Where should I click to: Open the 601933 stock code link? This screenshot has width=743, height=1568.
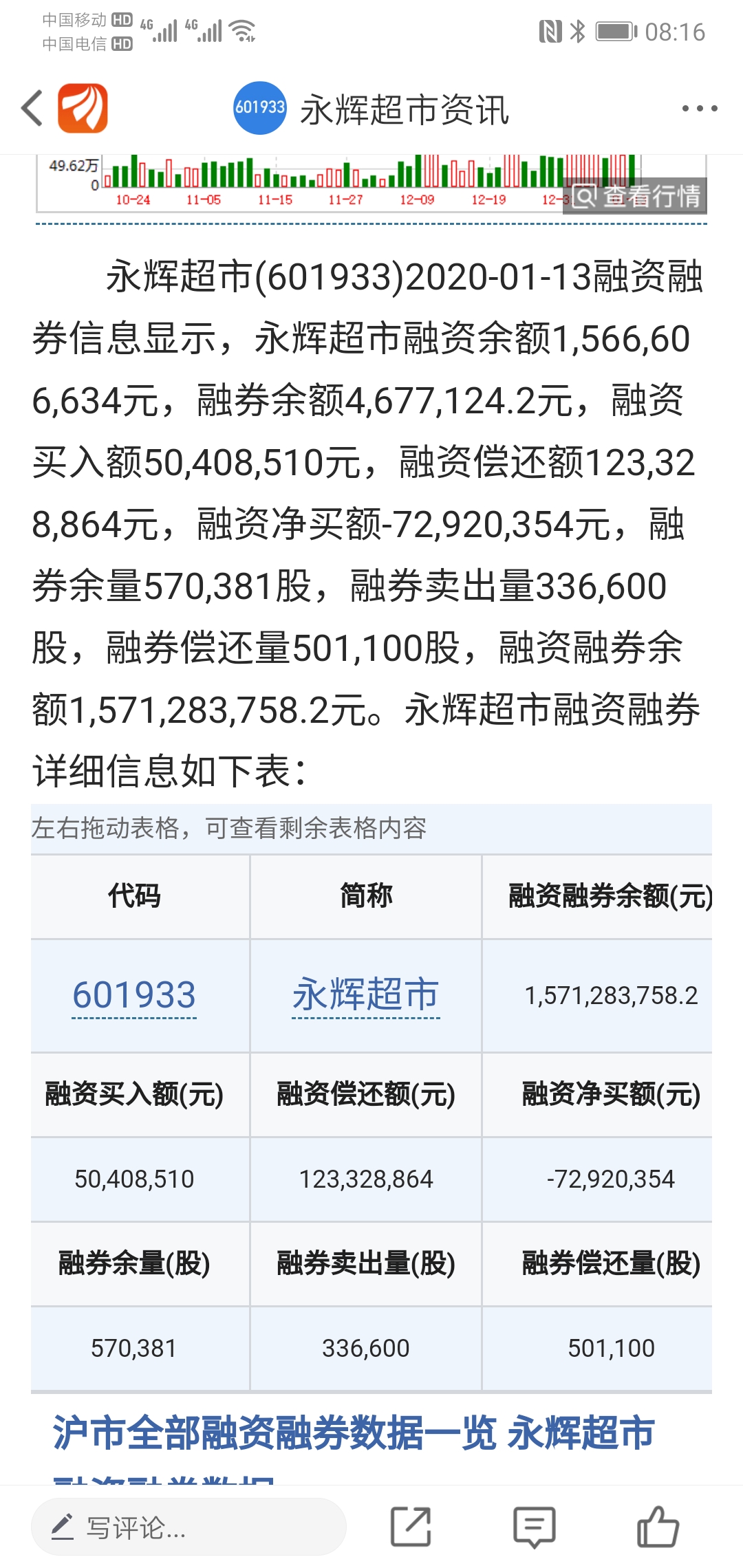134,995
